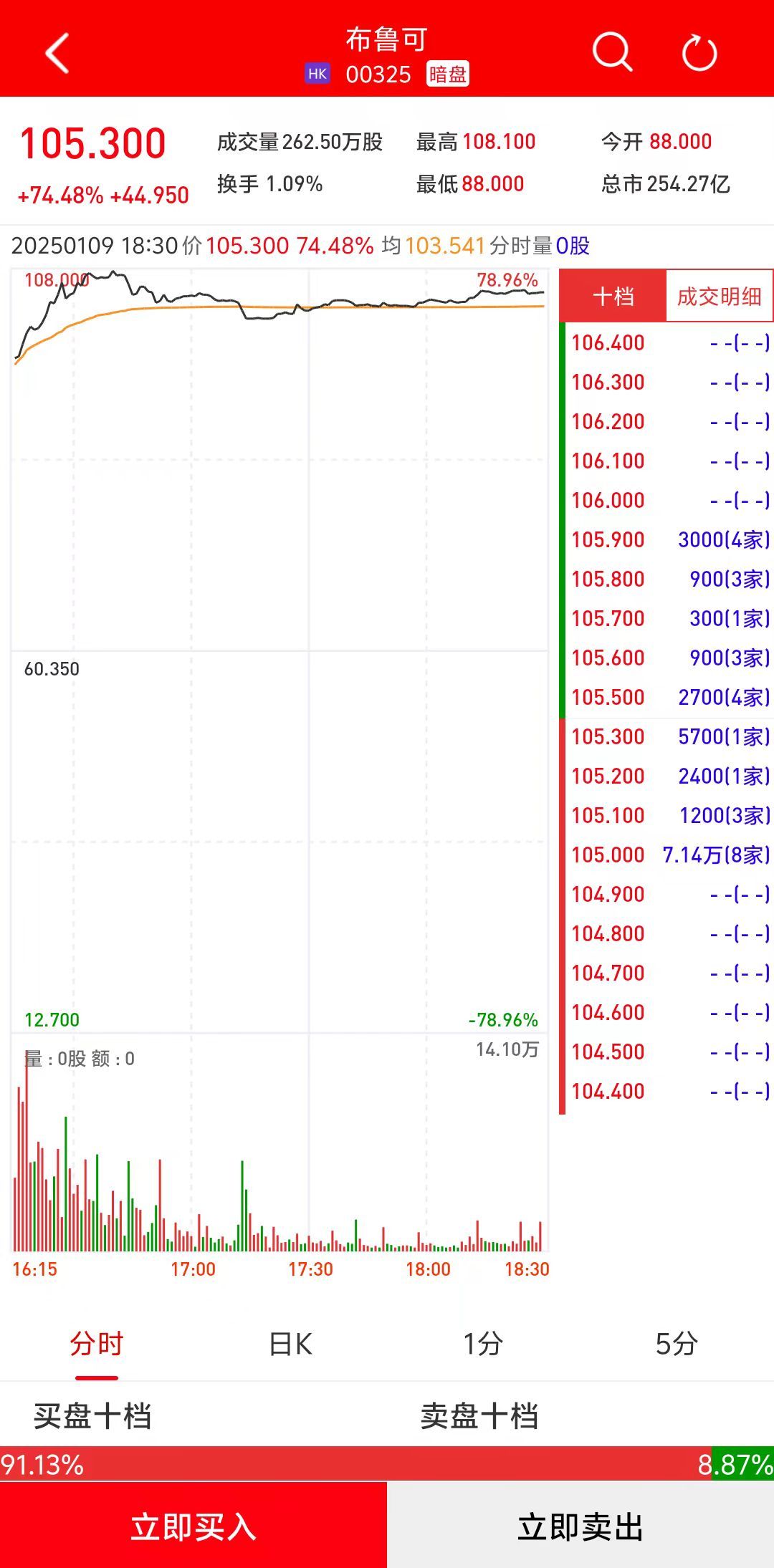Open the stock search icon

[612, 52]
